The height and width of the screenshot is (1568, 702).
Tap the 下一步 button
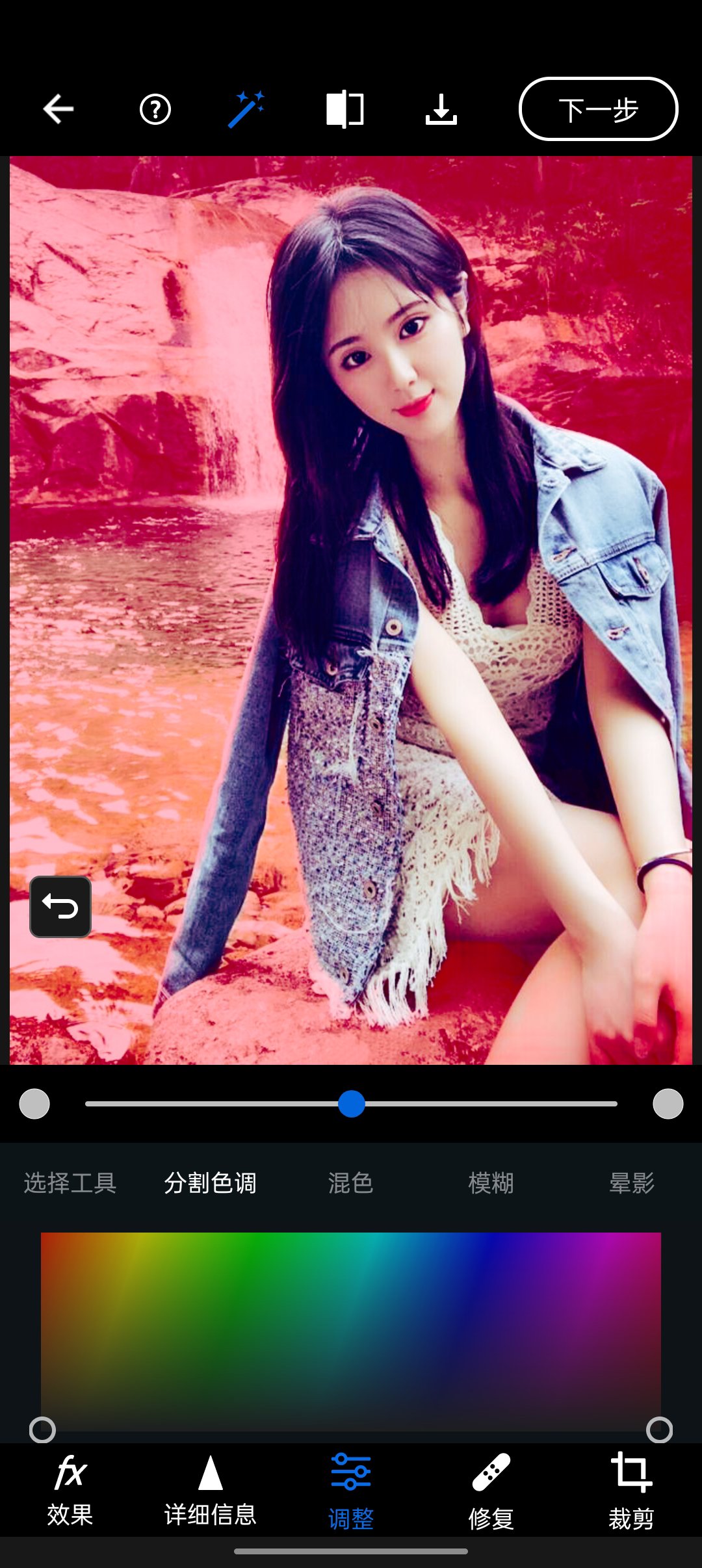point(598,109)
